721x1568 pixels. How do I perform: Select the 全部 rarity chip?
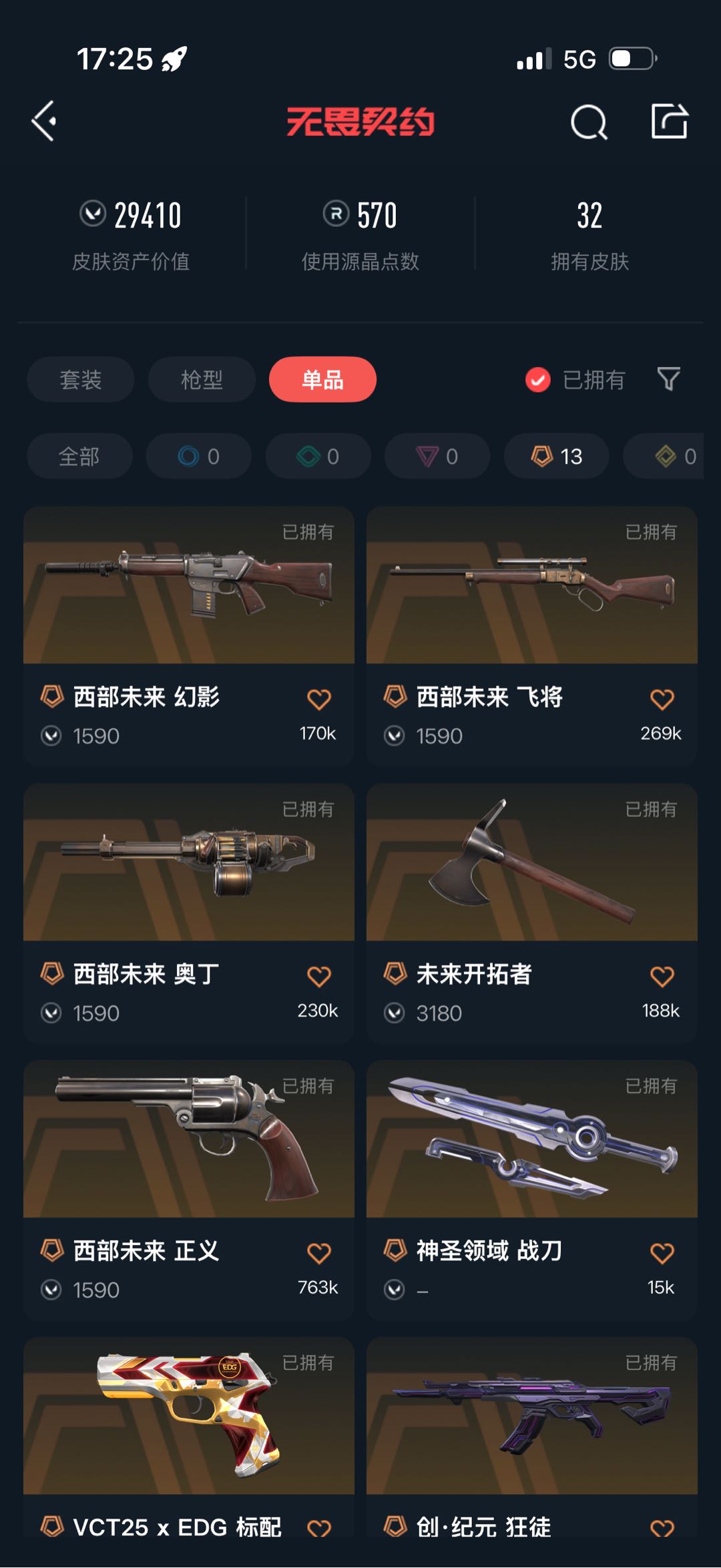click(x=79, y=457)
